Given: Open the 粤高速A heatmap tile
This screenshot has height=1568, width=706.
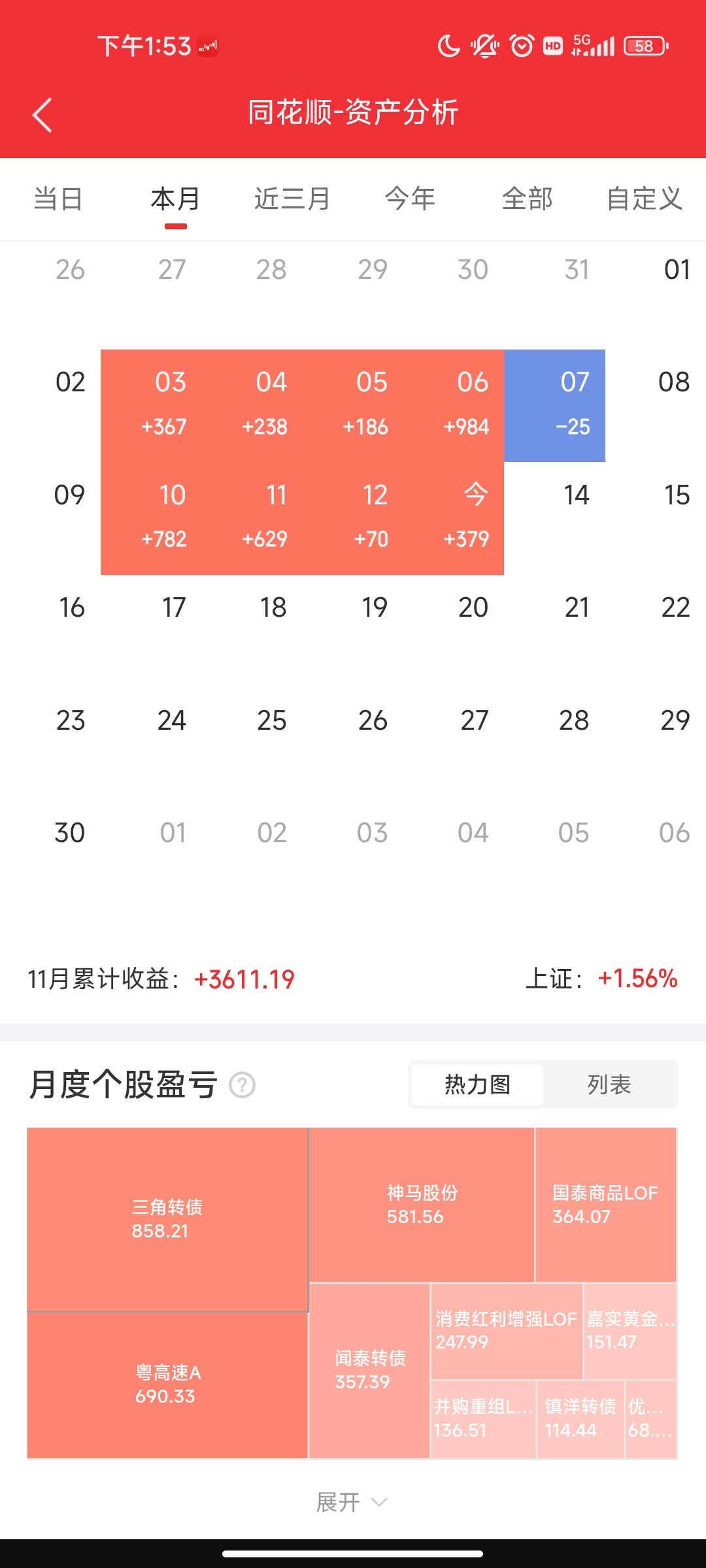Looking at the screenshot, I should tap(167, 1385).
